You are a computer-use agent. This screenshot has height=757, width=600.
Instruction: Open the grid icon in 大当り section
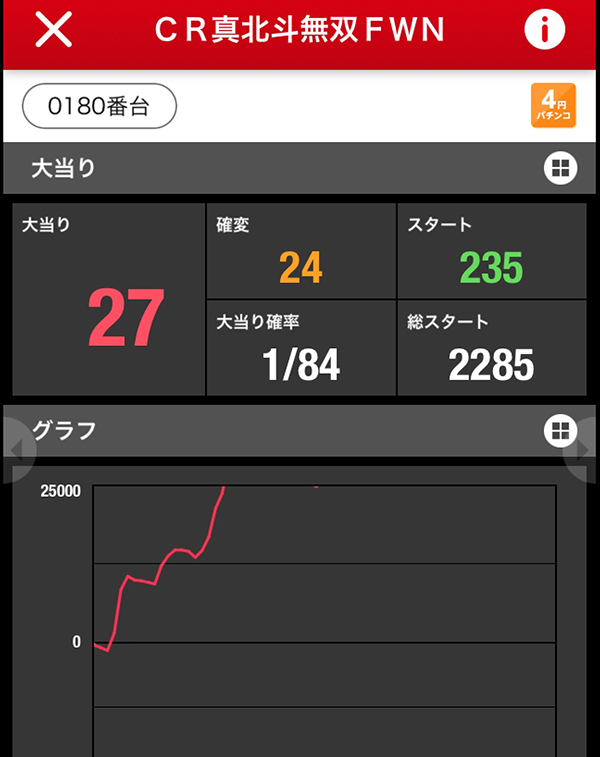(x=560, y=168)
